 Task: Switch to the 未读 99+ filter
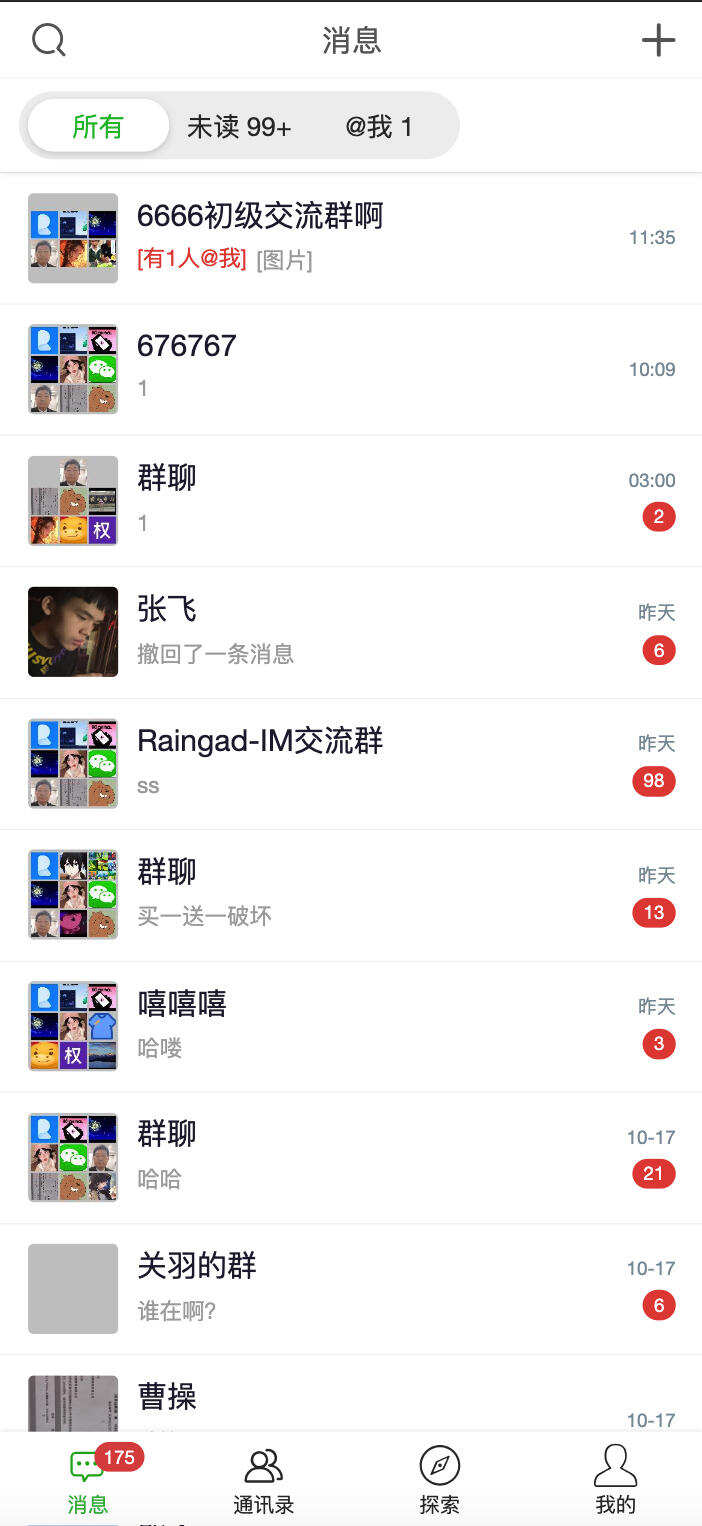(239, 127)
